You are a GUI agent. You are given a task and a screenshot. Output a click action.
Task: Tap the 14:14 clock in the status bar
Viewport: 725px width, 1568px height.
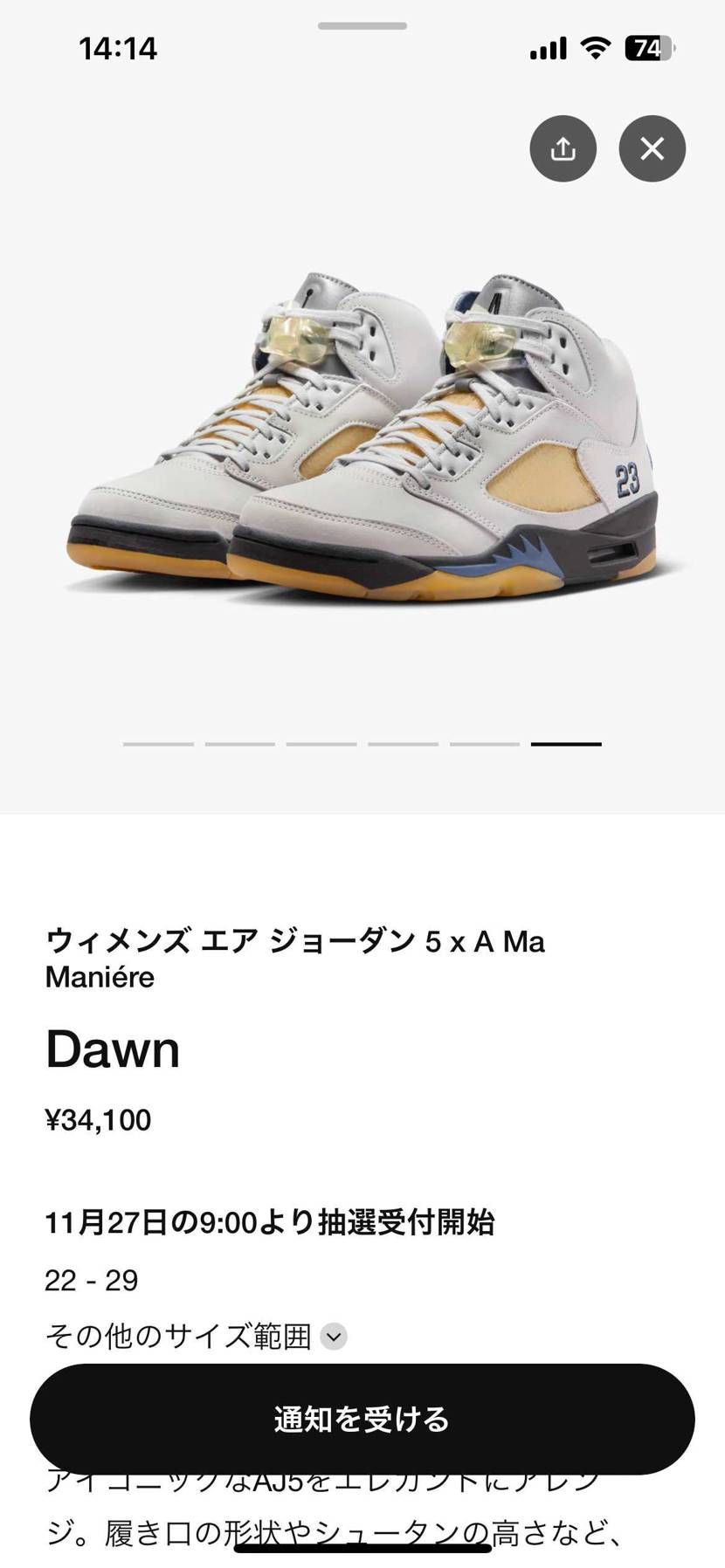[x=119, y=50]
